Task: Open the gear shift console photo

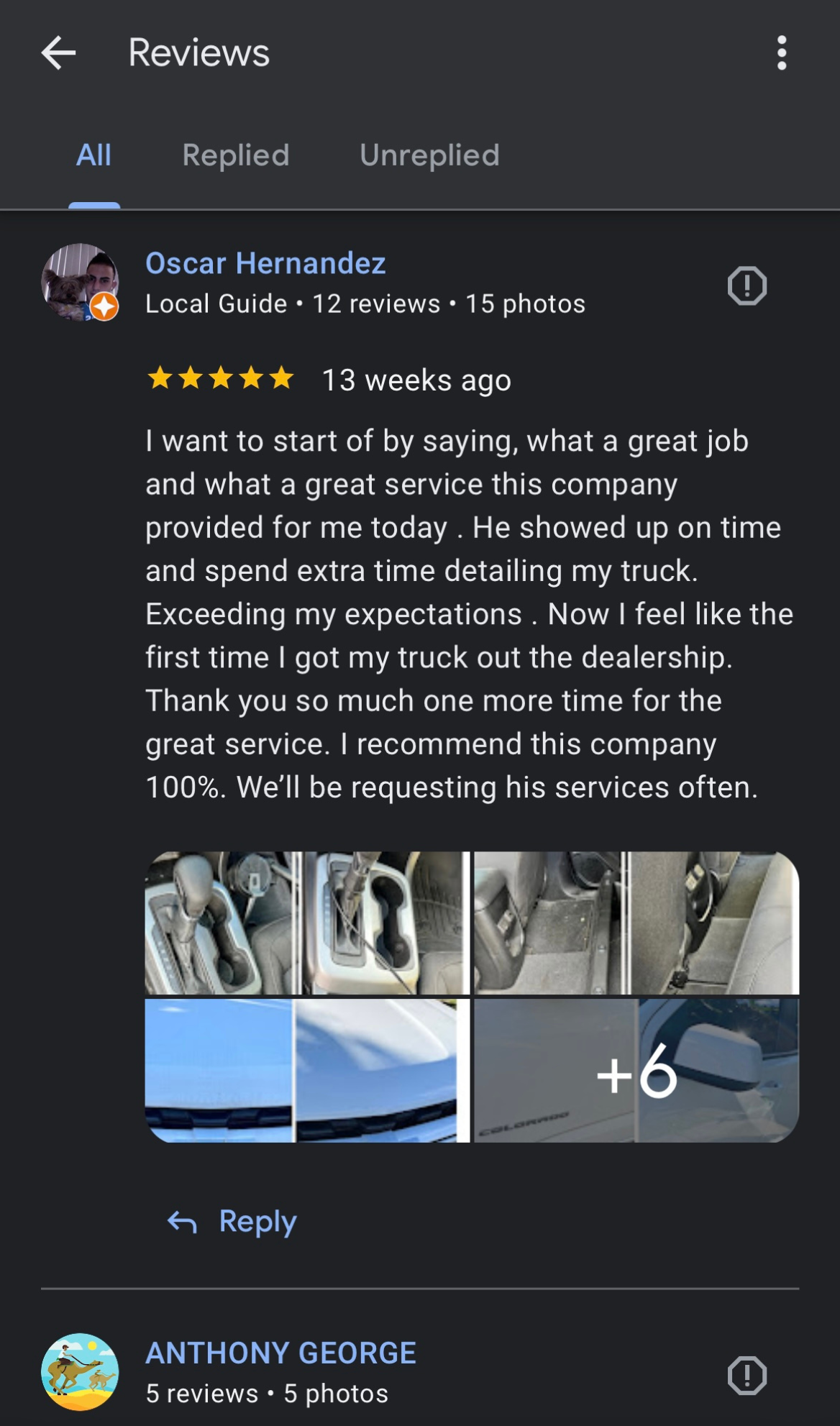Action: pos(306,923)
